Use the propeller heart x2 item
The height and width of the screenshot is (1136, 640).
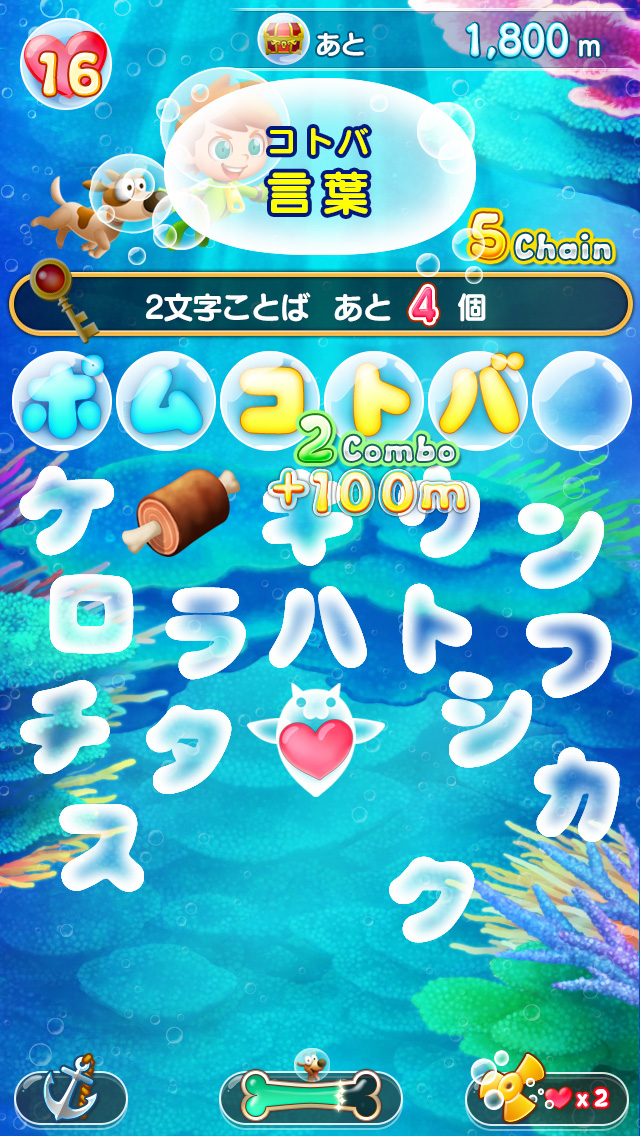tap(548, 1096)
